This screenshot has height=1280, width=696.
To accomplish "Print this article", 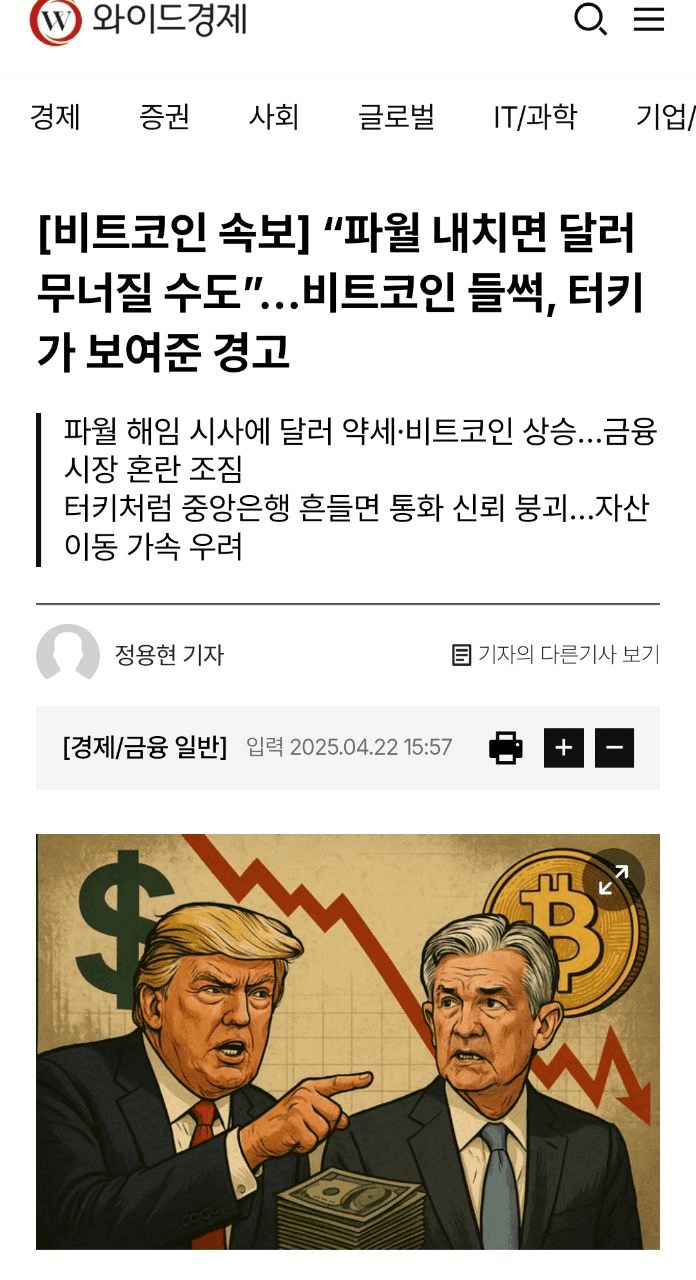I will point(506,748).
